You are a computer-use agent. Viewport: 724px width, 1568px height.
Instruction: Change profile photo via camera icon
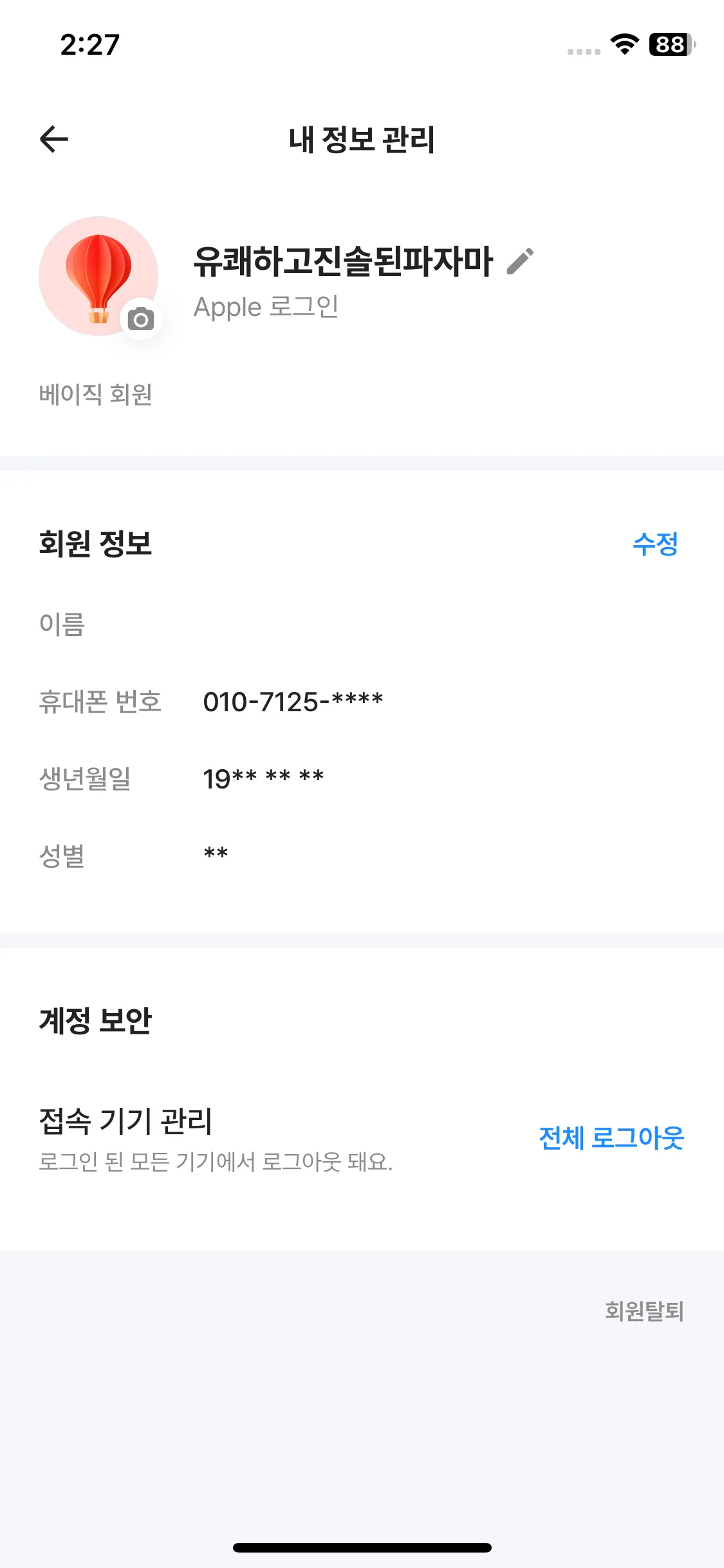[140, 319]
